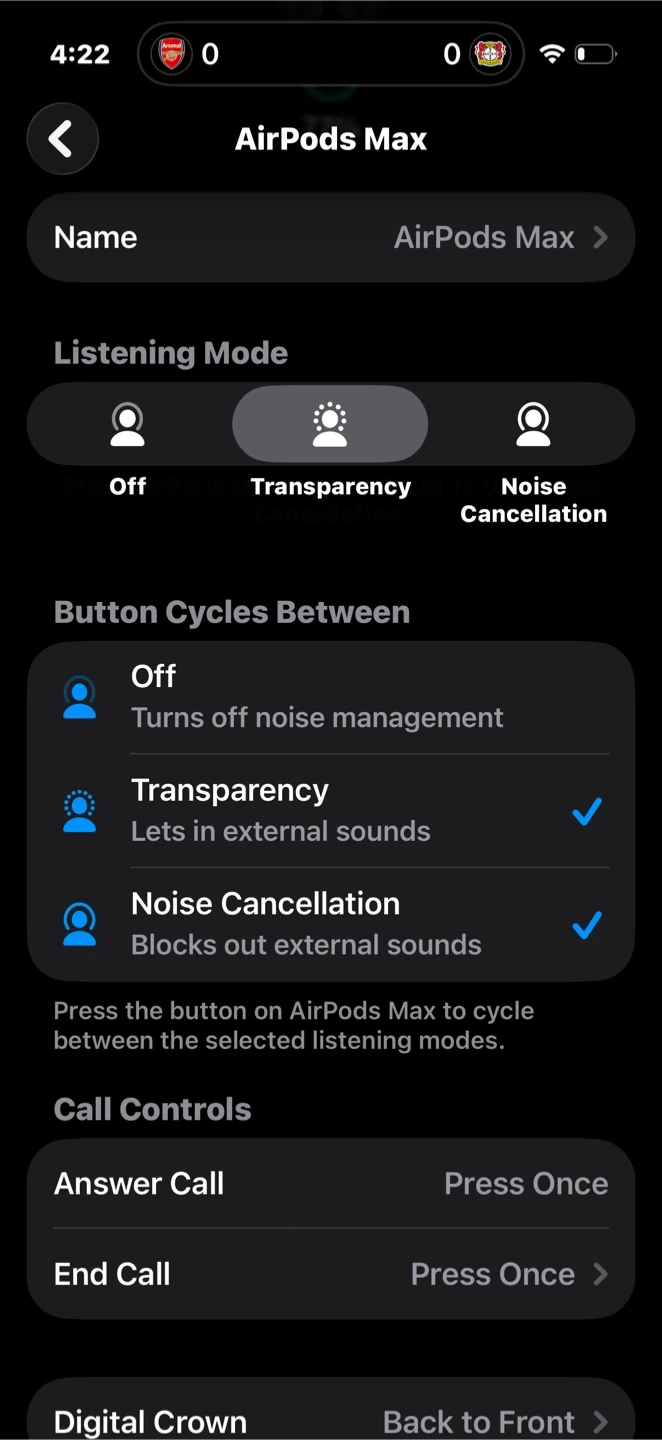Image resolution: width=662 pixels, height=1440 pixels.
Task: Select Transparency listening mode
Action: [x=330, y=425]
